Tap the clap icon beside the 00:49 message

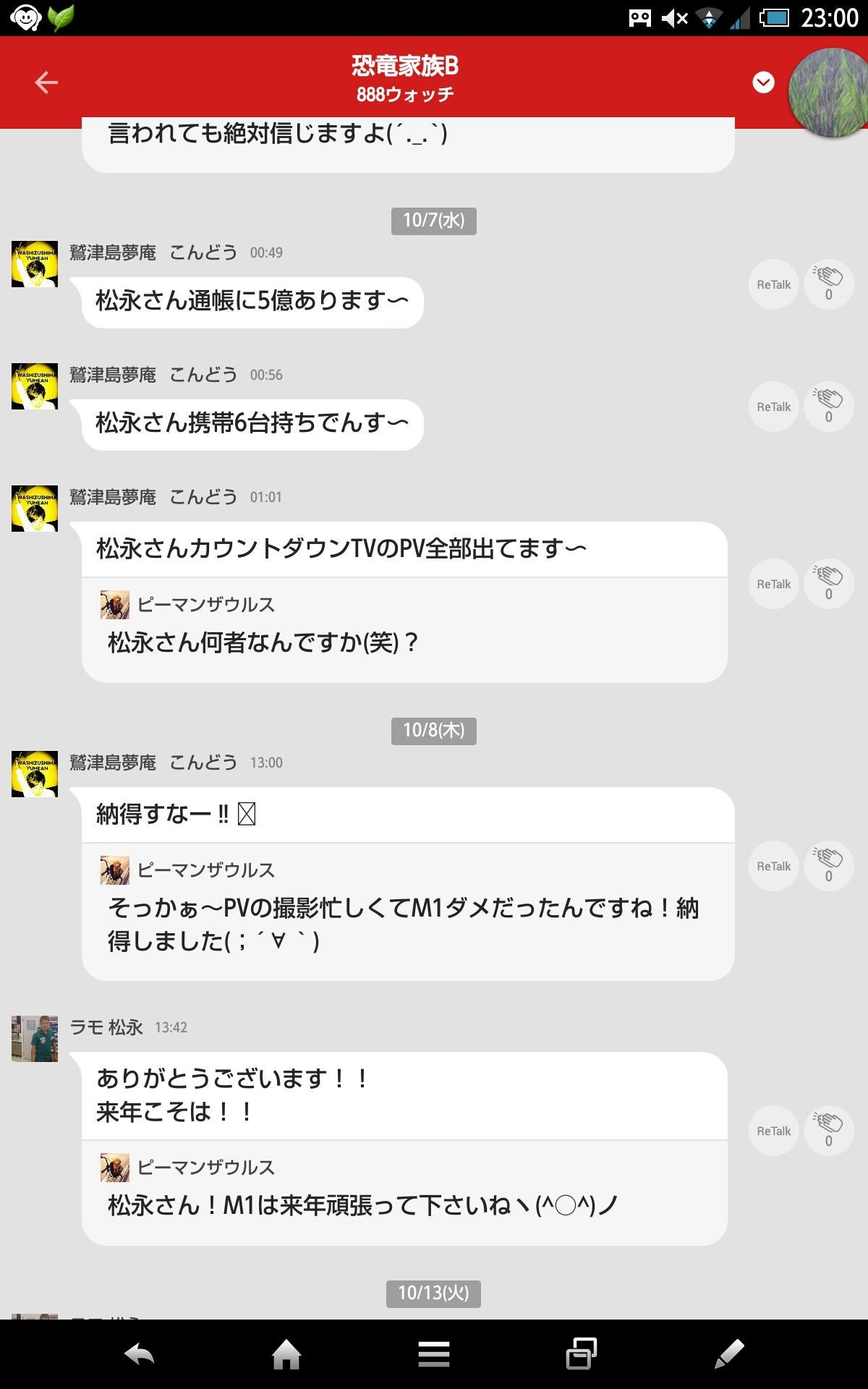(828, 284)
